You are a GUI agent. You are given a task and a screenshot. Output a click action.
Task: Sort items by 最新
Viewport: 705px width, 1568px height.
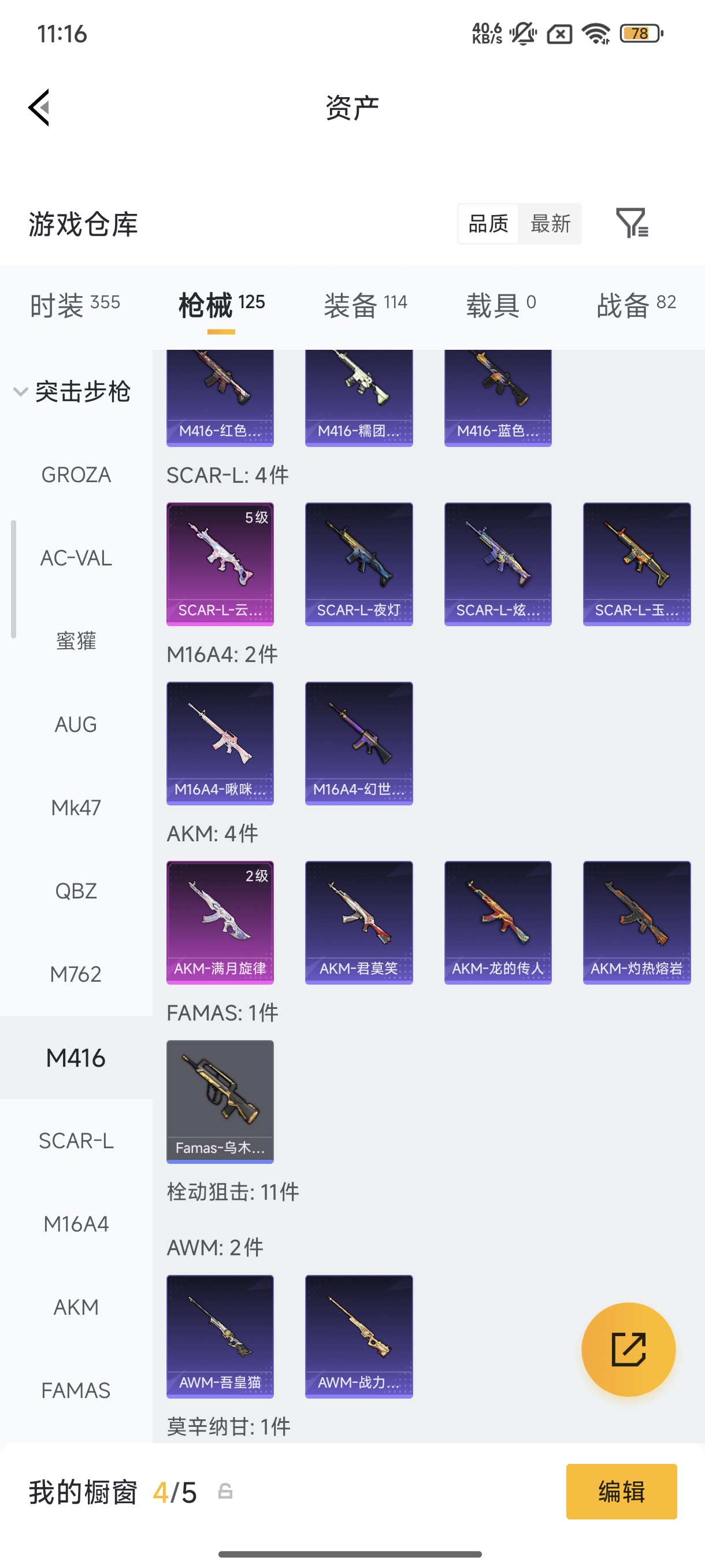pyautogui.click(x=550, y=223)
